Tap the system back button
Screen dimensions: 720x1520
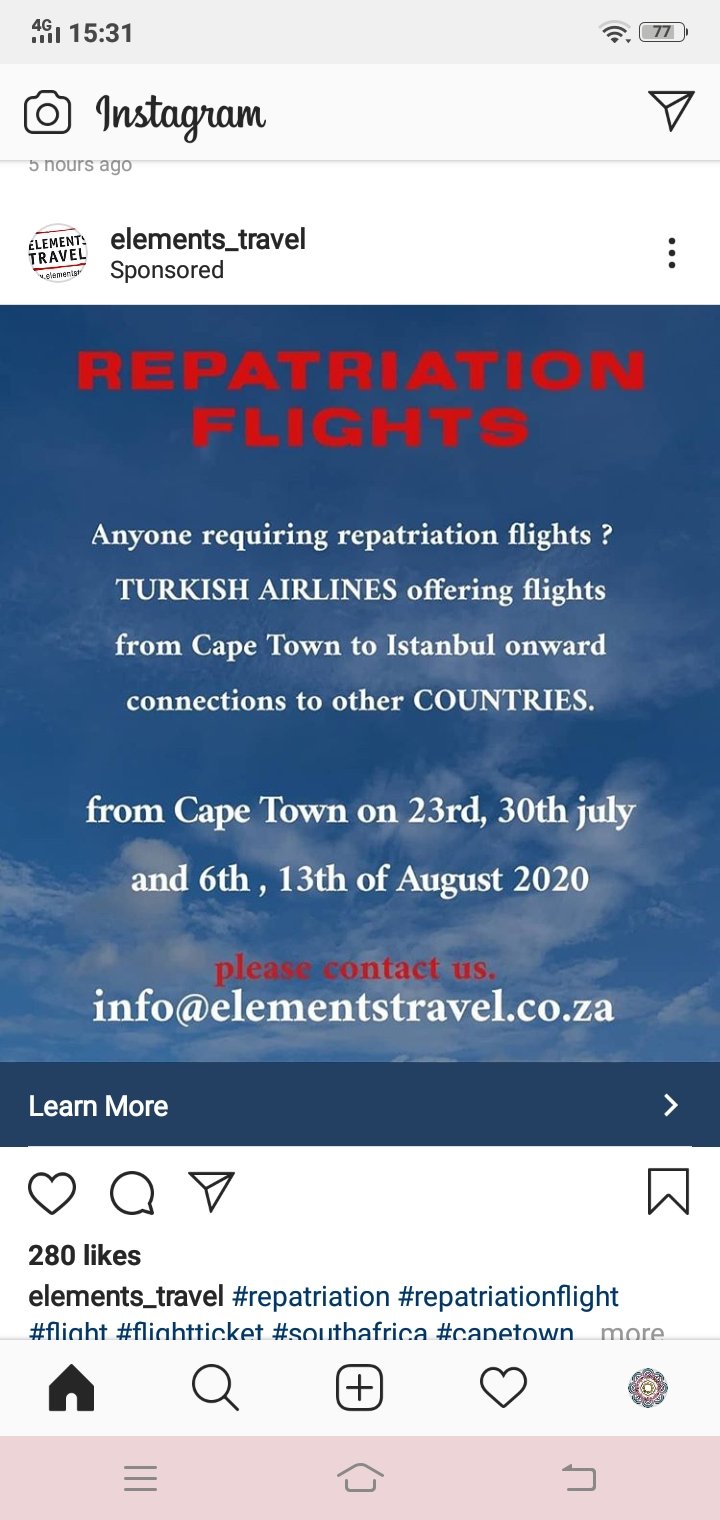(x=578, y=1477)
